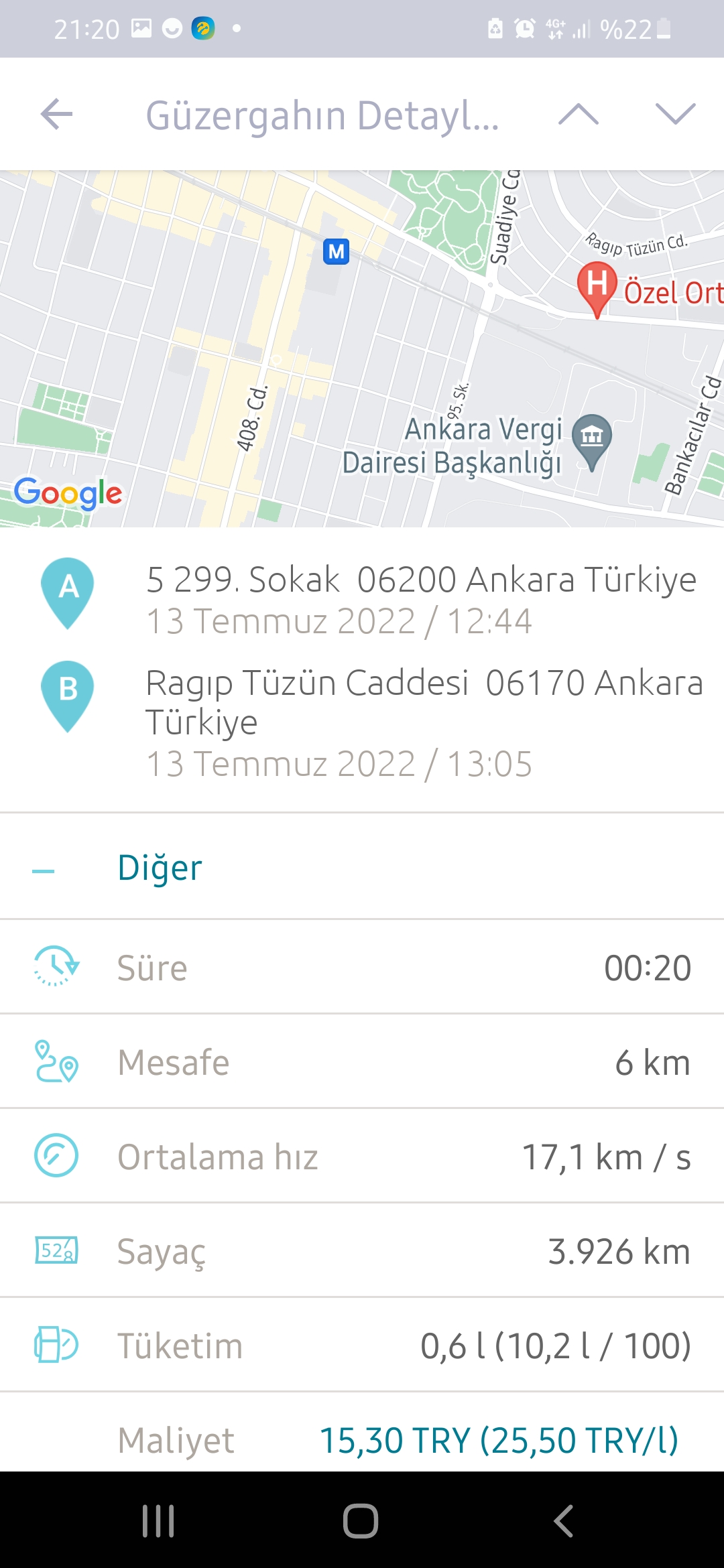Viewport: 724px width, 1568px height.
Task: Go back using the top-left arrow
Action: click(x=56, y=114)
